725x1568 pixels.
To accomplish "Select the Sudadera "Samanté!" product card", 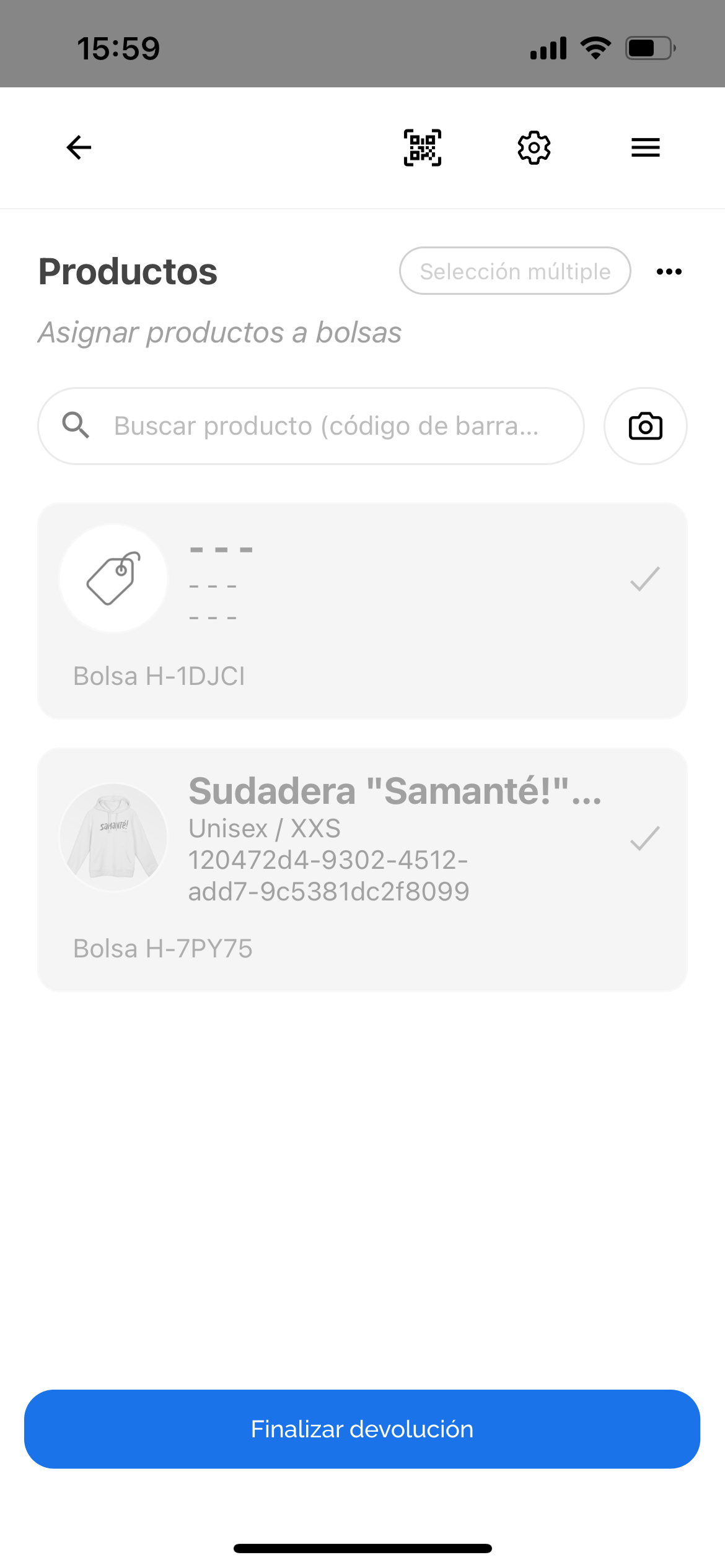I will pyautogui.click(x=362, y=869).
